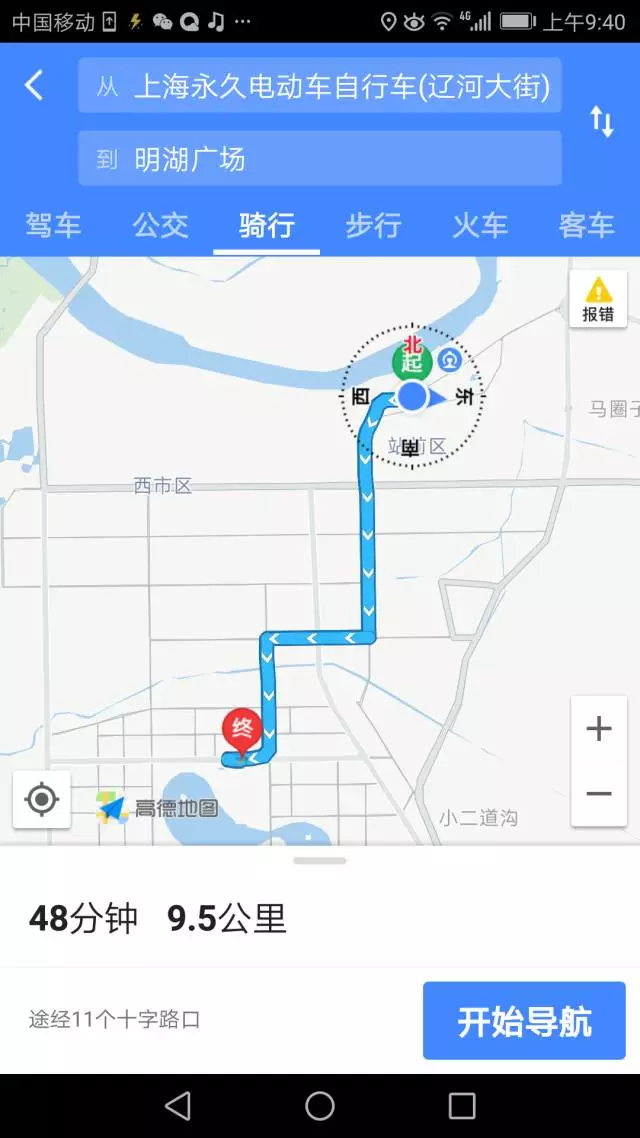Switch to the 客车 coach tab
Image resolution: width=640 pixels, height=1138 pixels.
coord(586,225)
